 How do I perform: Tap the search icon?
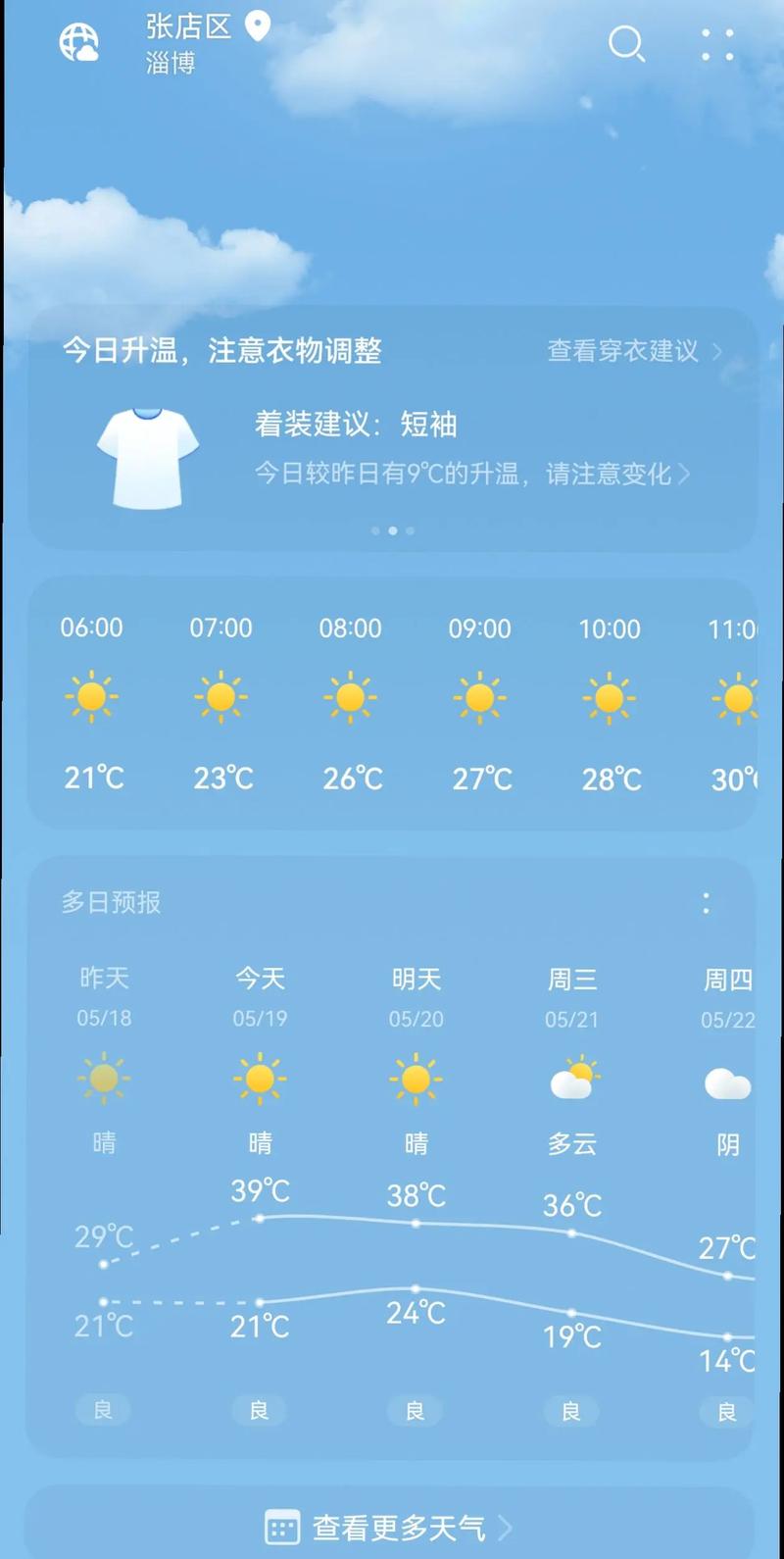[627, 45]
